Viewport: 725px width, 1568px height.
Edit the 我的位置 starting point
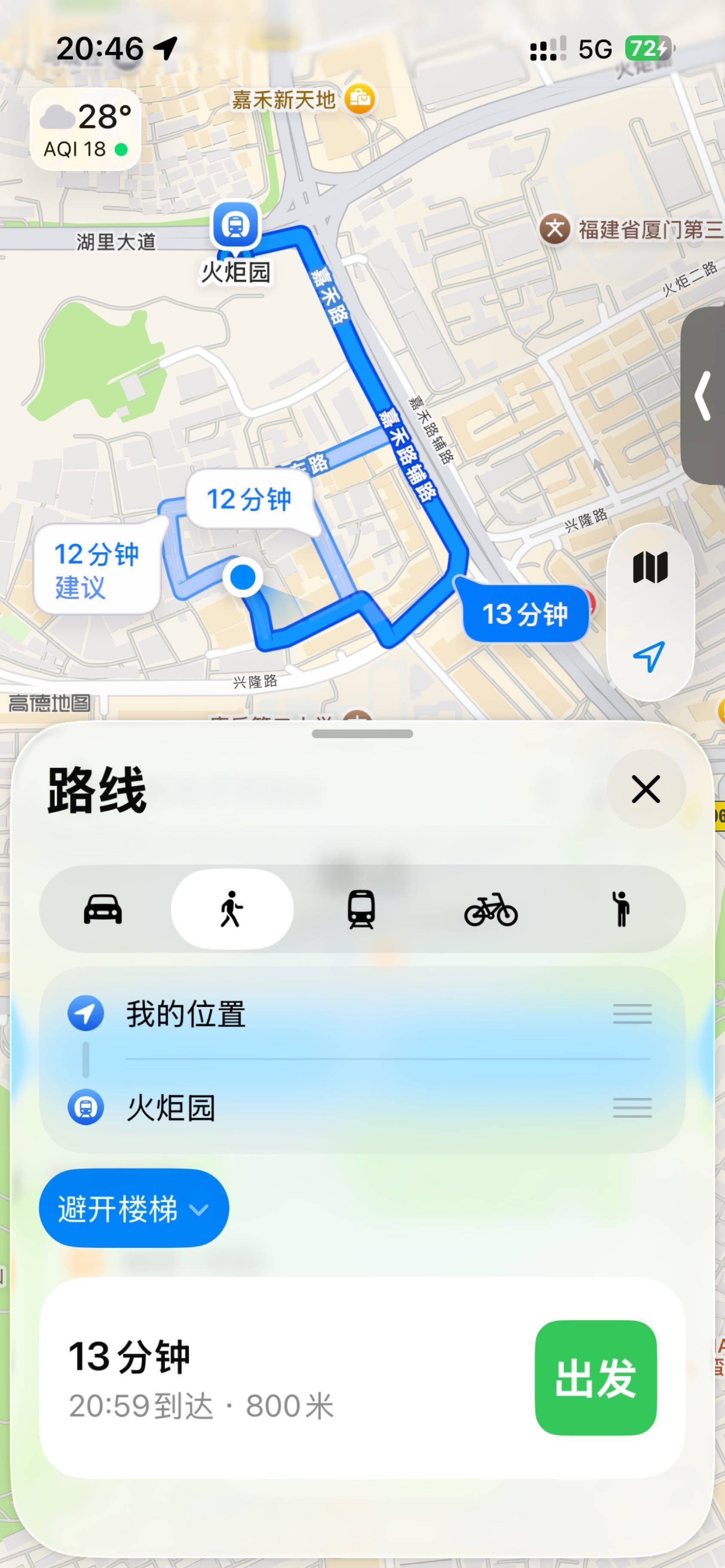(186, 1014)
